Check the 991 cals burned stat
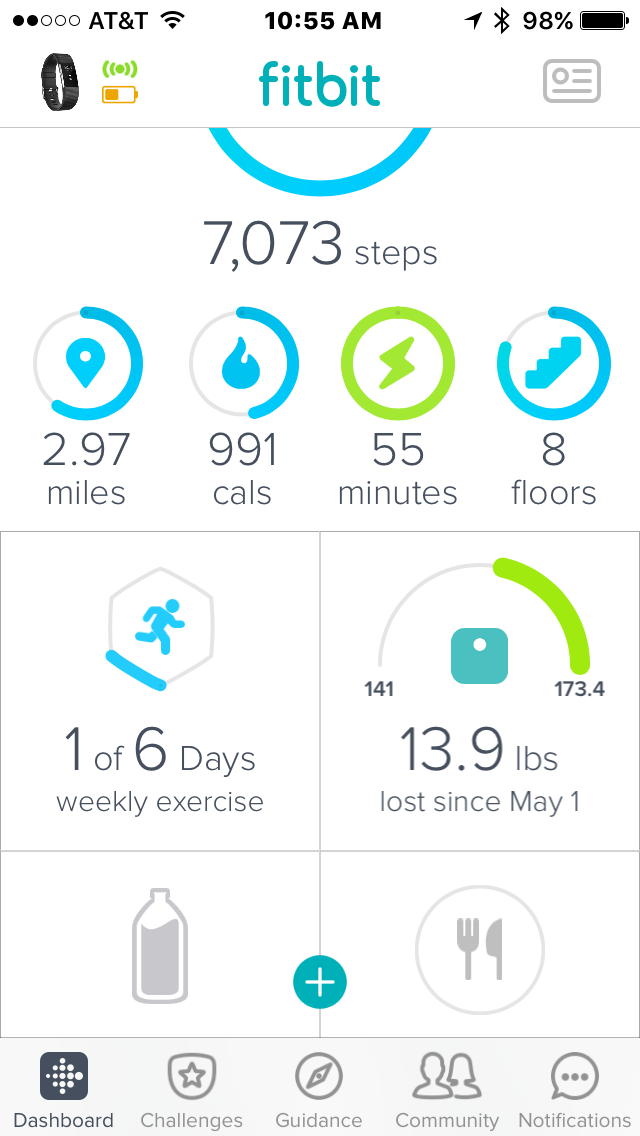640x1136 pixels. (244, 405)
